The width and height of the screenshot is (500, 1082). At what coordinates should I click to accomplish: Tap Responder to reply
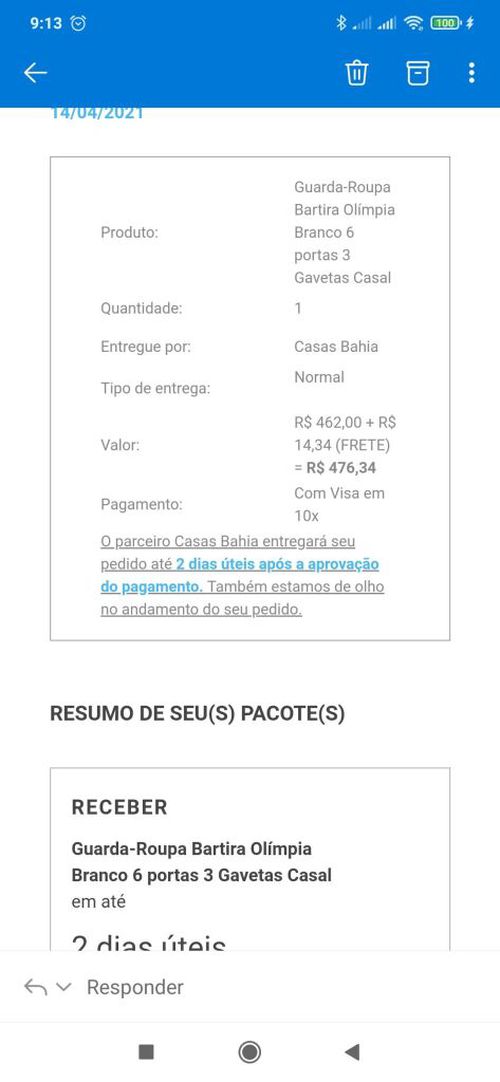click(135, 987)
